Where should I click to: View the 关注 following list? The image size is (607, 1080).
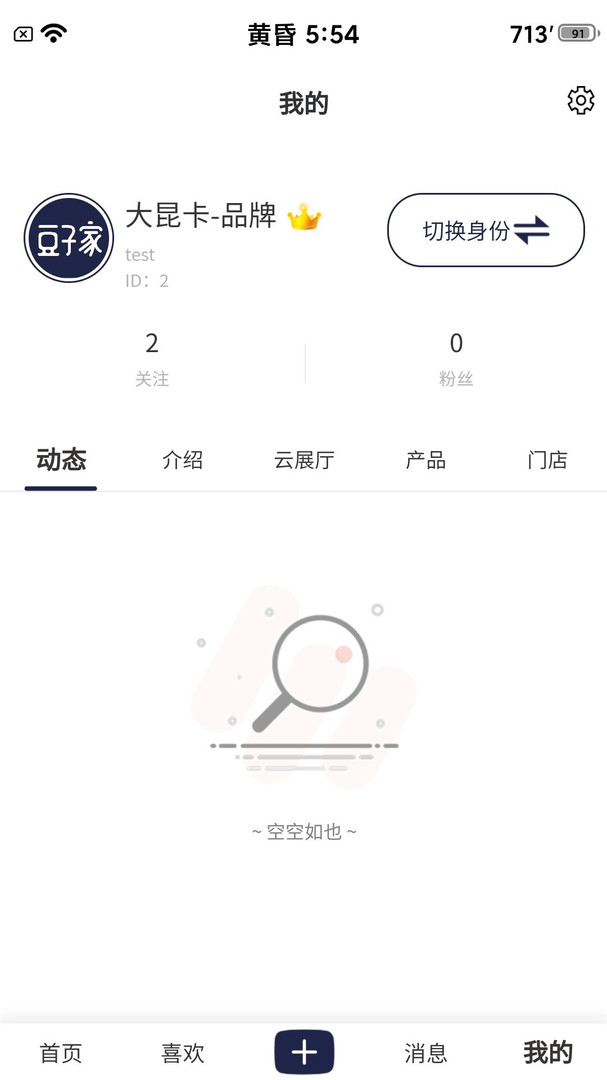tap(152, 360)
